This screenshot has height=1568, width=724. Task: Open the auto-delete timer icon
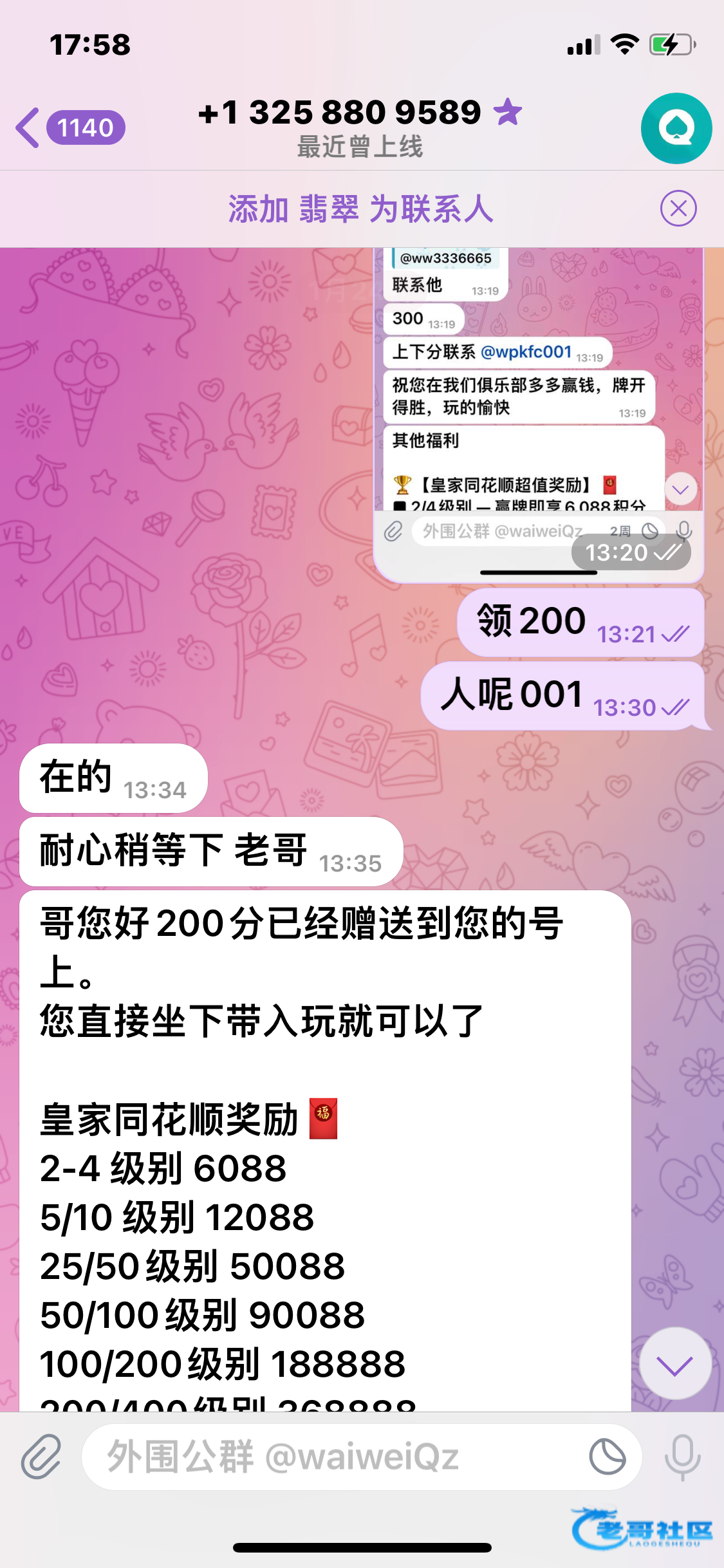(x=607, y=1456)
